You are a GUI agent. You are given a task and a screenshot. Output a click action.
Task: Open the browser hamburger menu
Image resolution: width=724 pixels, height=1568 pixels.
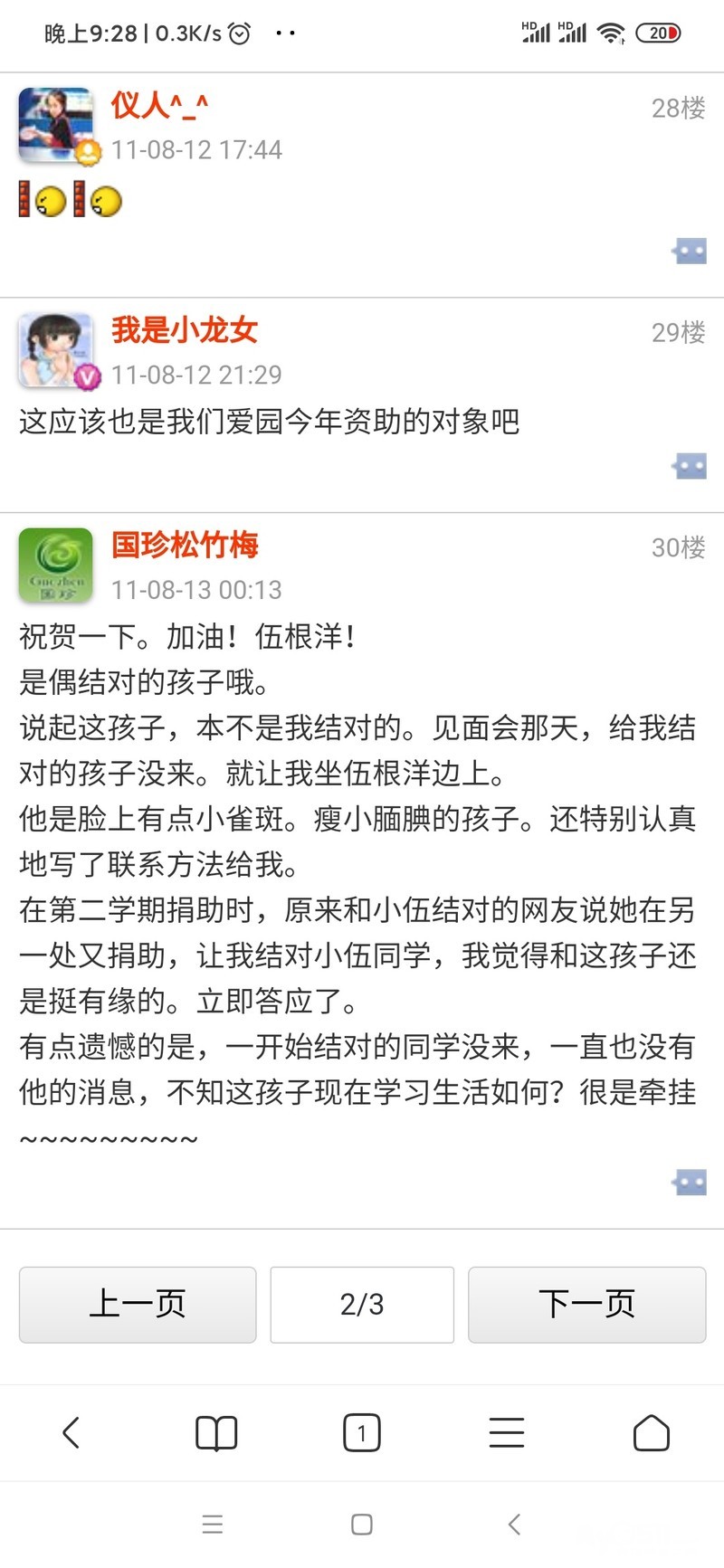(x=506, y=1432)
